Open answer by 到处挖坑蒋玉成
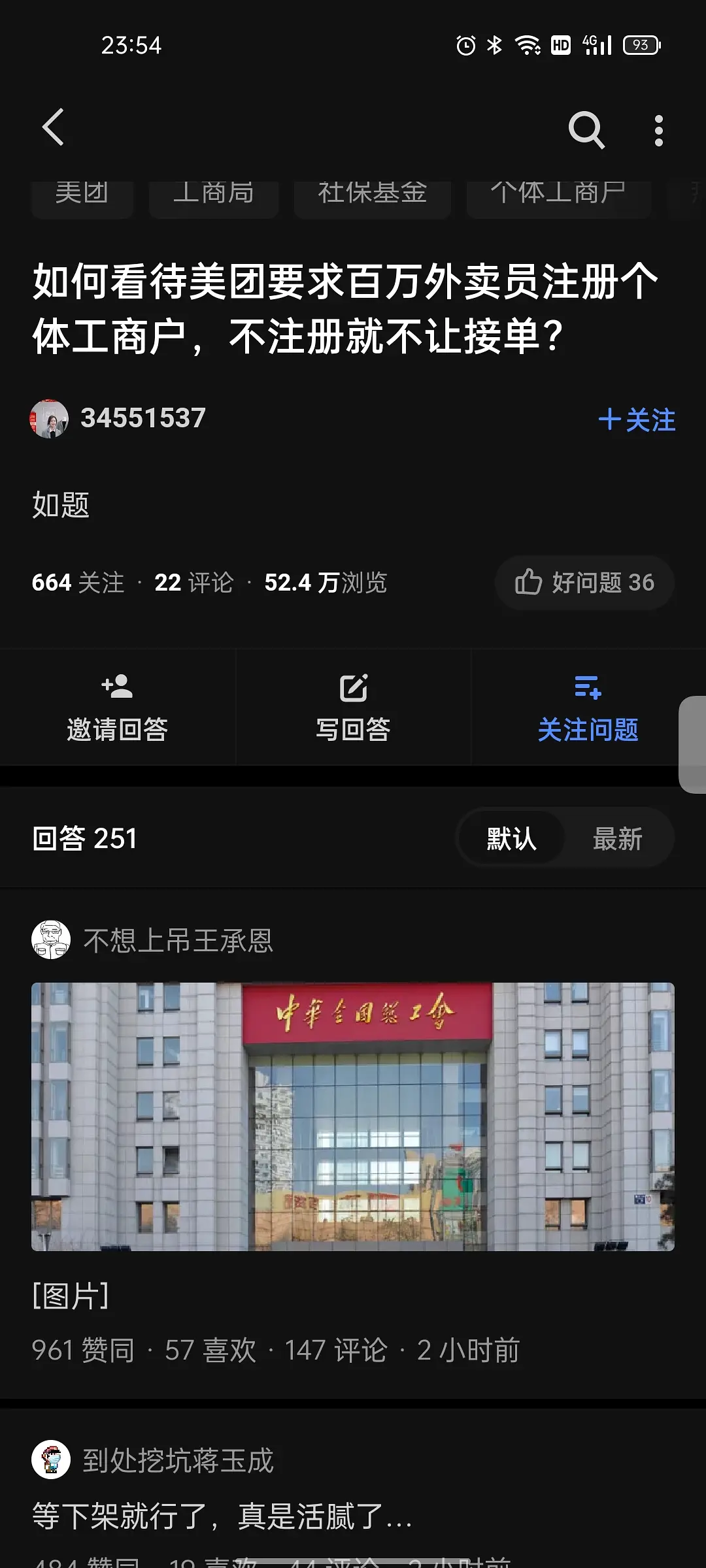Viewport: 706px width, 1568px height. tap(222, 1516)
